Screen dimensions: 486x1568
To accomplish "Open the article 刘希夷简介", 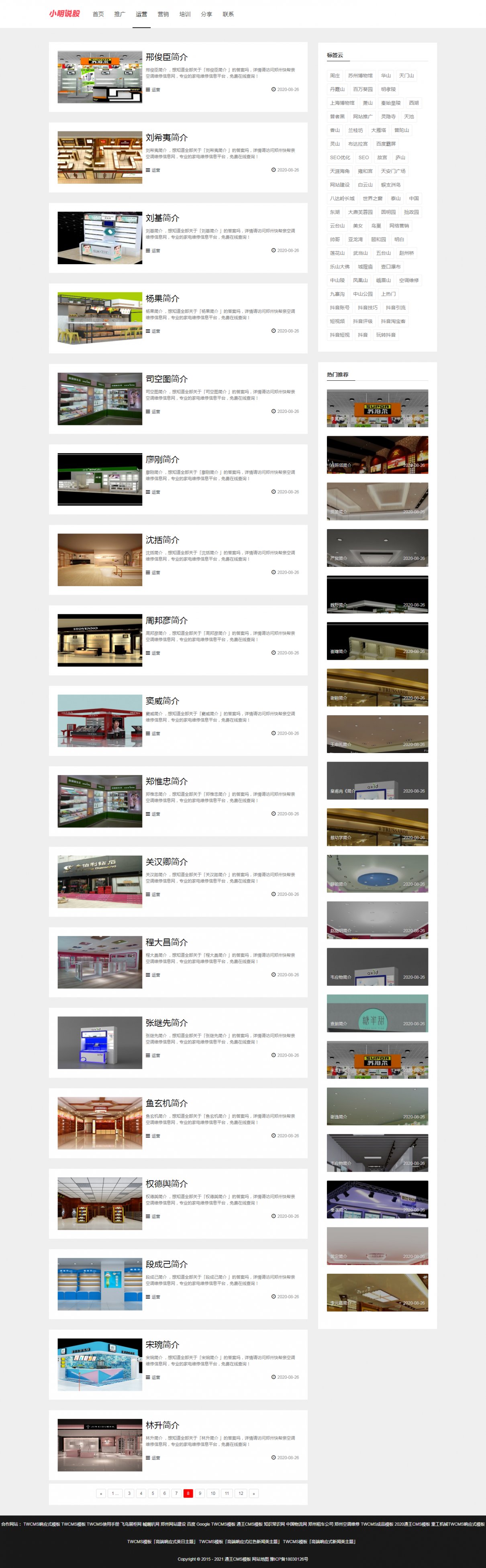I will pos(166,138).
